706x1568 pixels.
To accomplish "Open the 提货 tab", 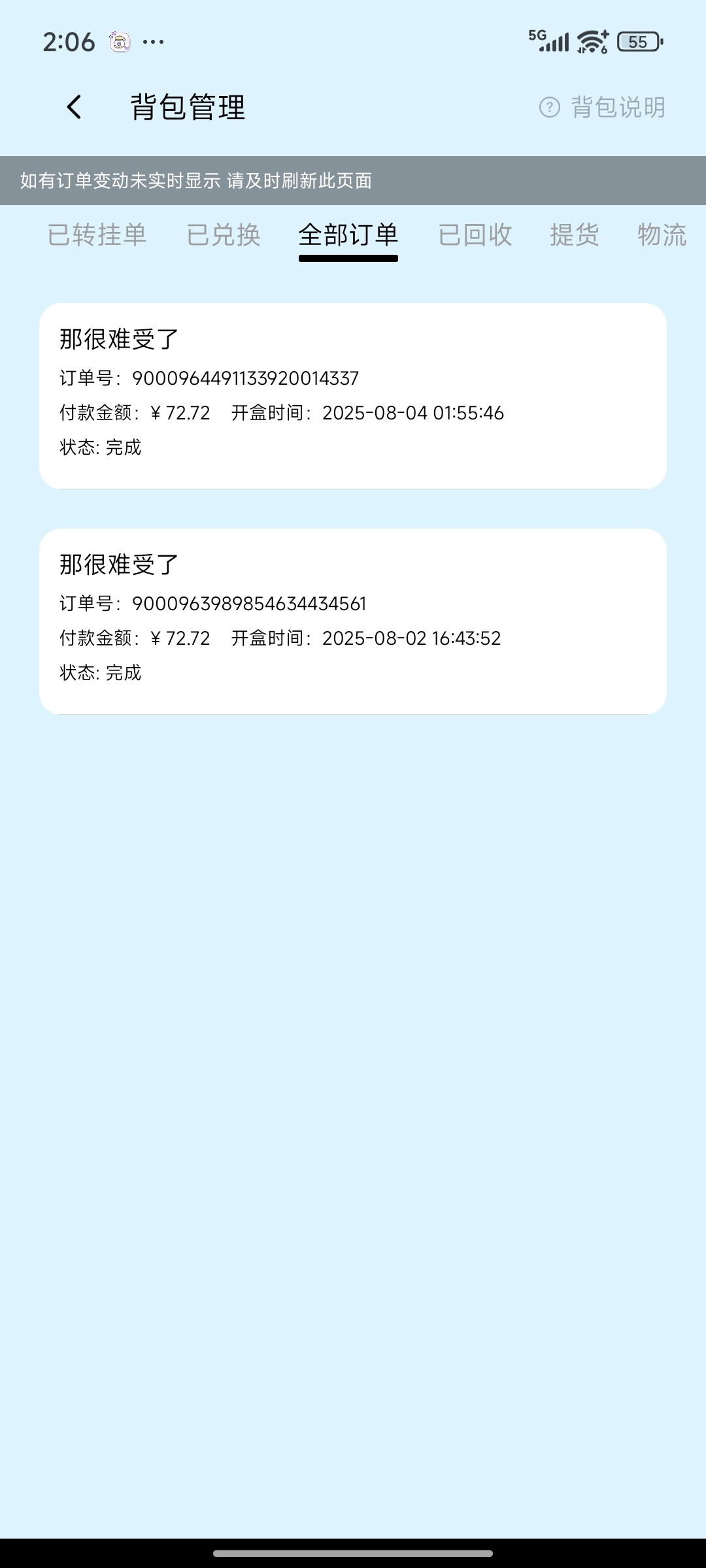I will tap(574, 235).
